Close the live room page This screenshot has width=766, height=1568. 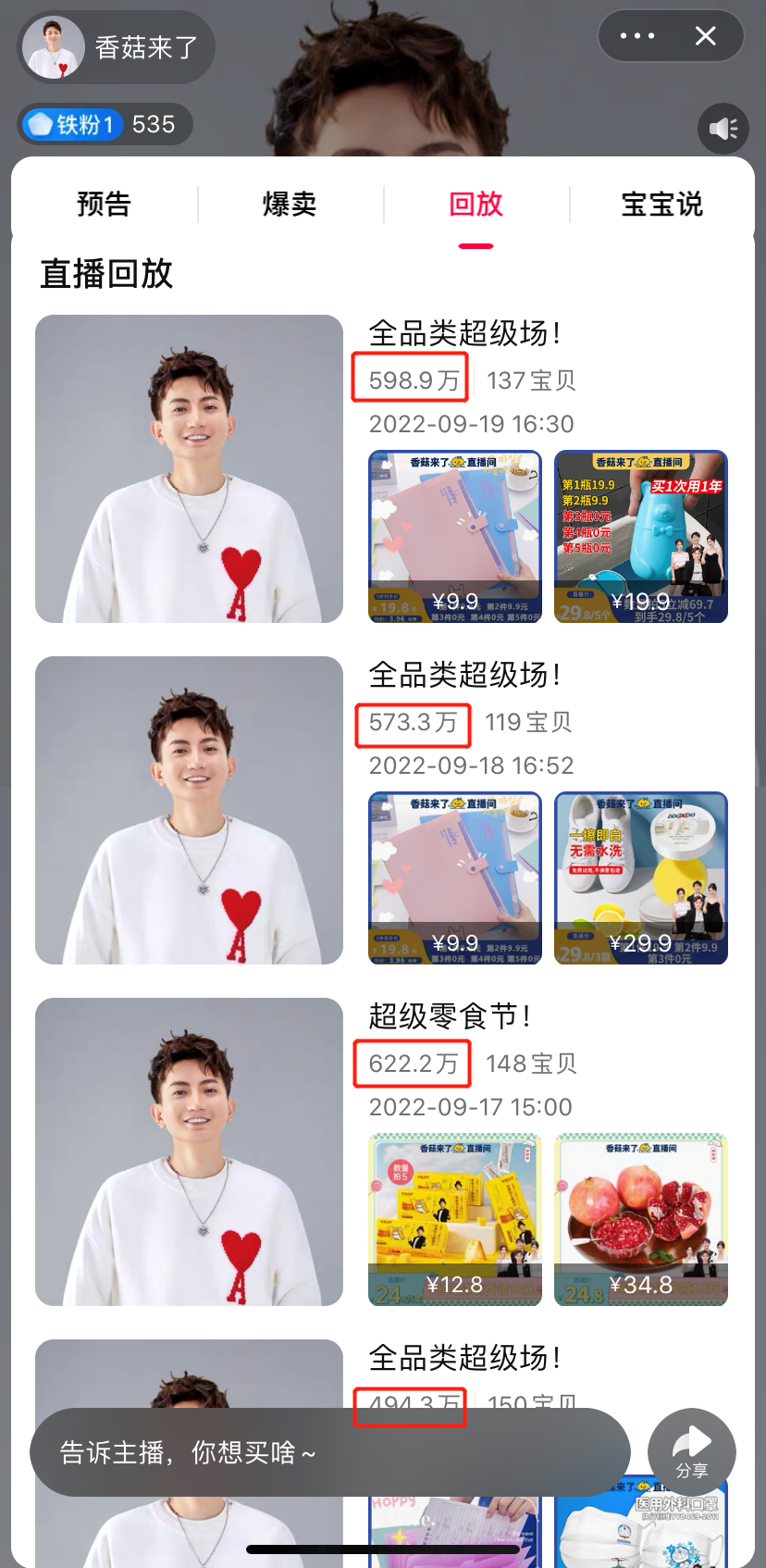(706, 36)
